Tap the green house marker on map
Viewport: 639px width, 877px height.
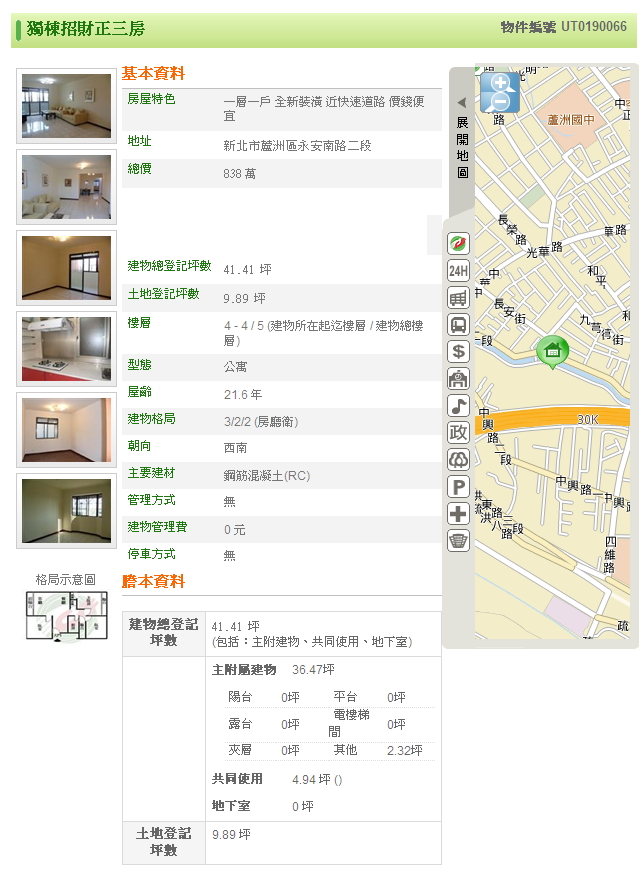point(552,351)
